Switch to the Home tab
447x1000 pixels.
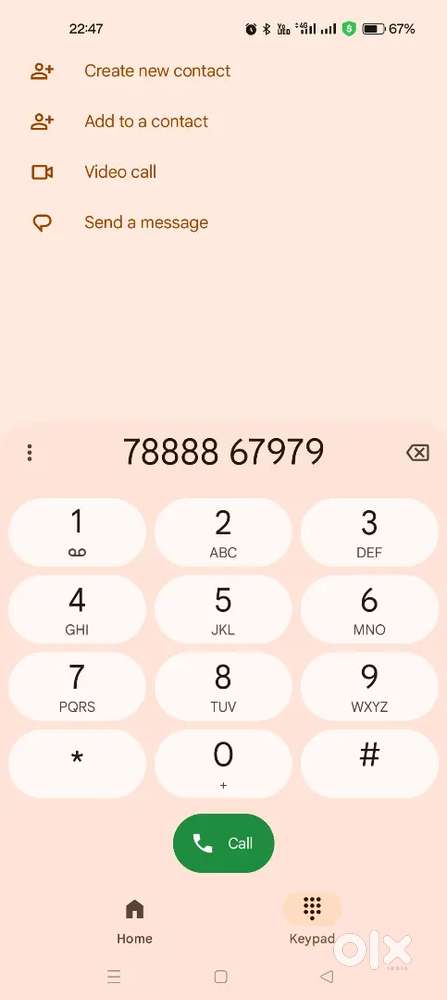pyautogui.click(x=135, y=921)
